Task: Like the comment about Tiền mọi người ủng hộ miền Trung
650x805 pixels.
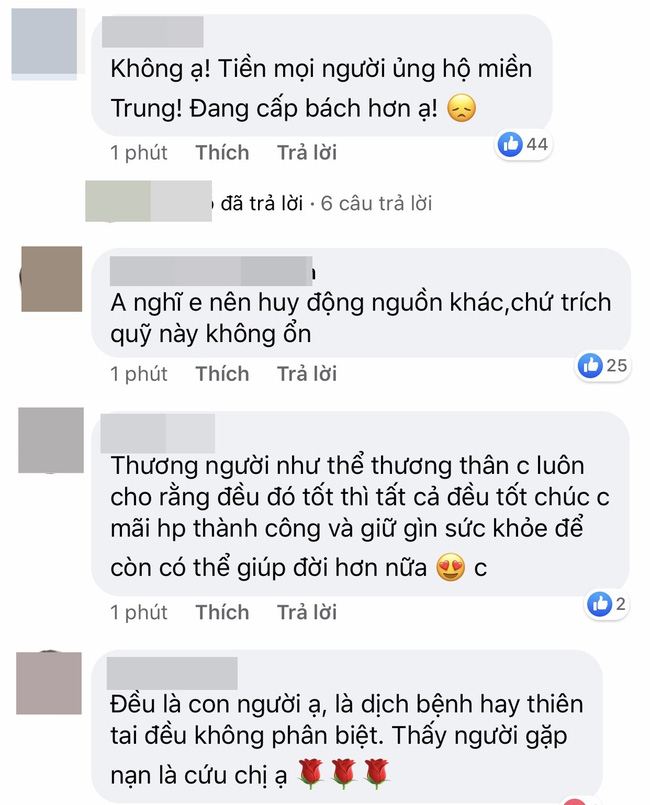Action: coord(222,152)
